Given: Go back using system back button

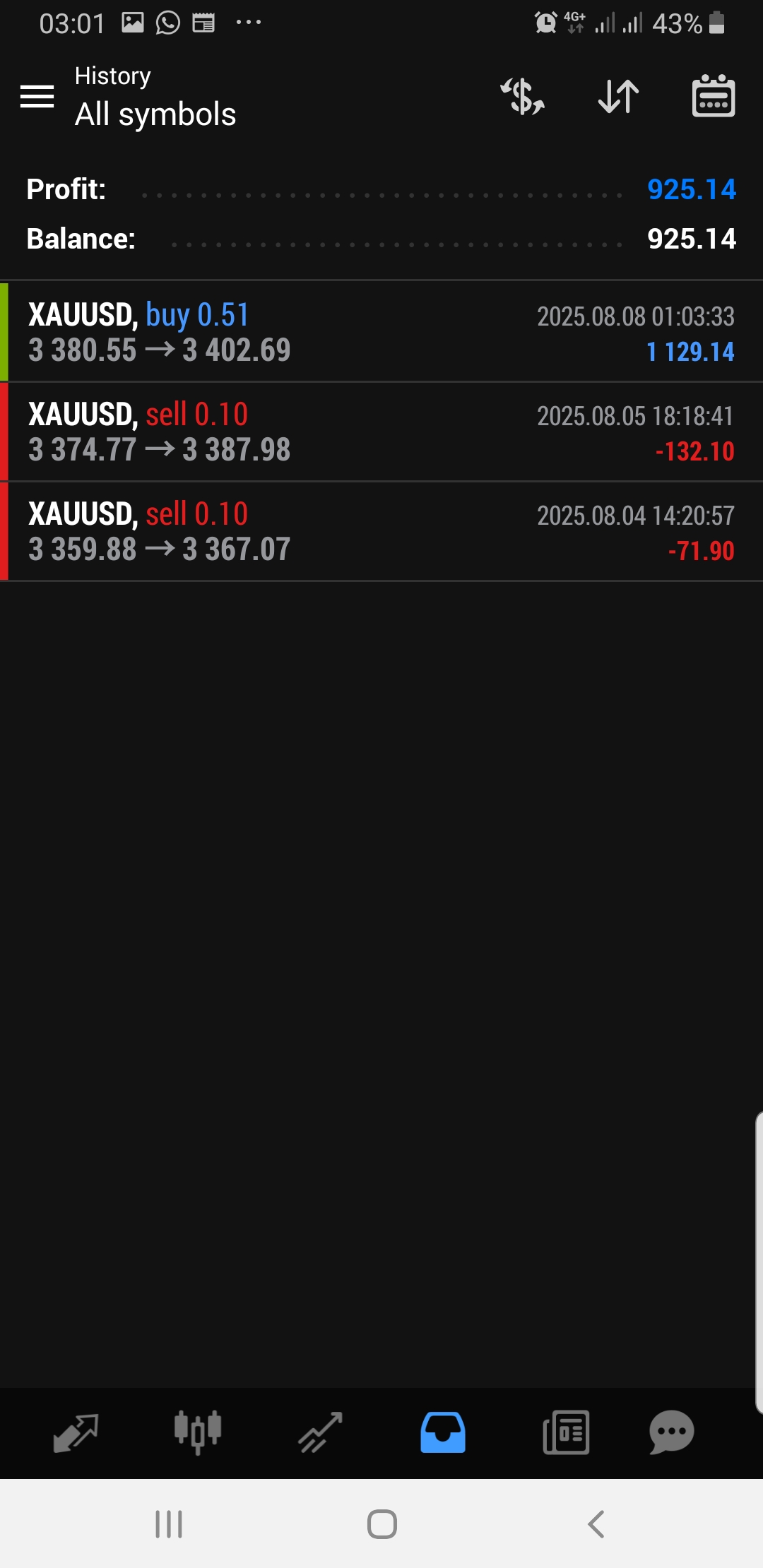Looking at the screenshot, I should tap(596, 1524).
